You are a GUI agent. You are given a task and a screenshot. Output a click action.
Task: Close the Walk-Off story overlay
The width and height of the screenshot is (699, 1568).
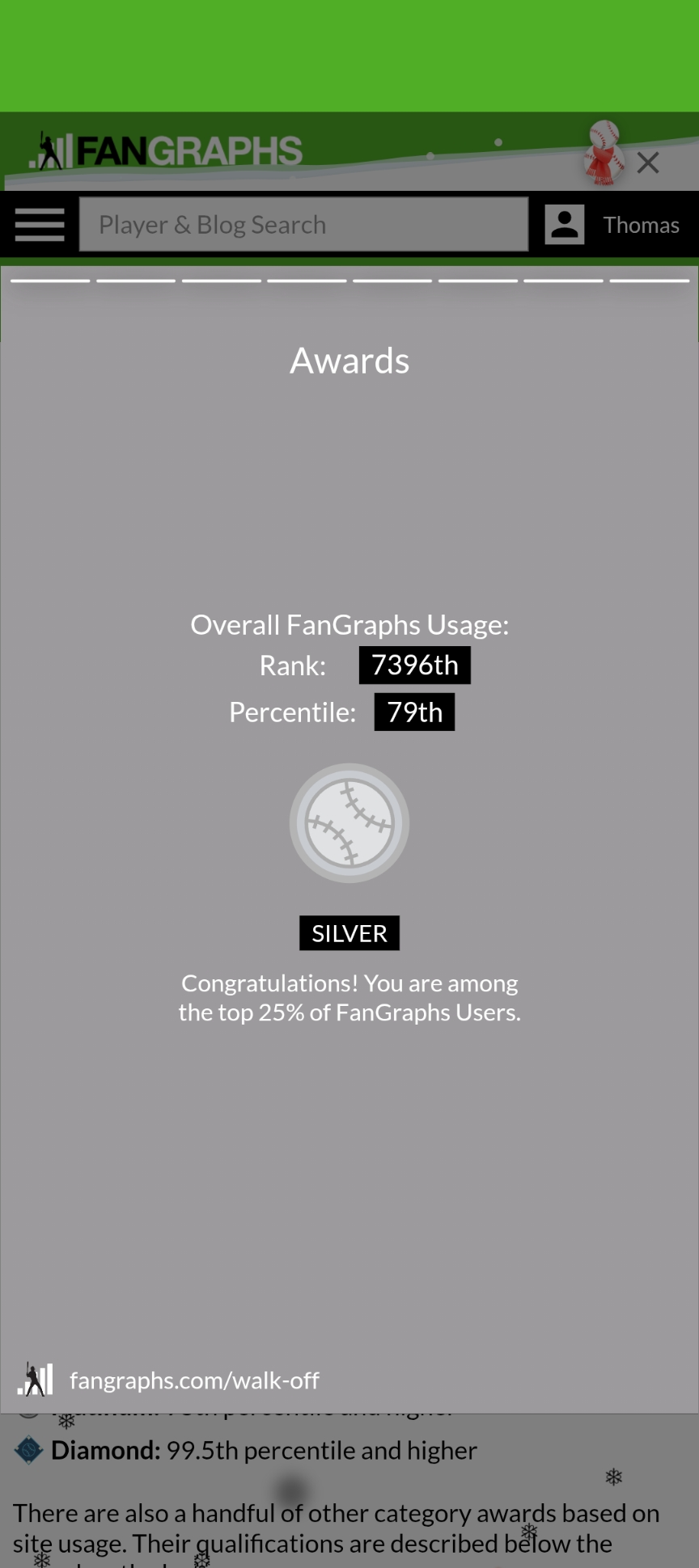(647, 163)
